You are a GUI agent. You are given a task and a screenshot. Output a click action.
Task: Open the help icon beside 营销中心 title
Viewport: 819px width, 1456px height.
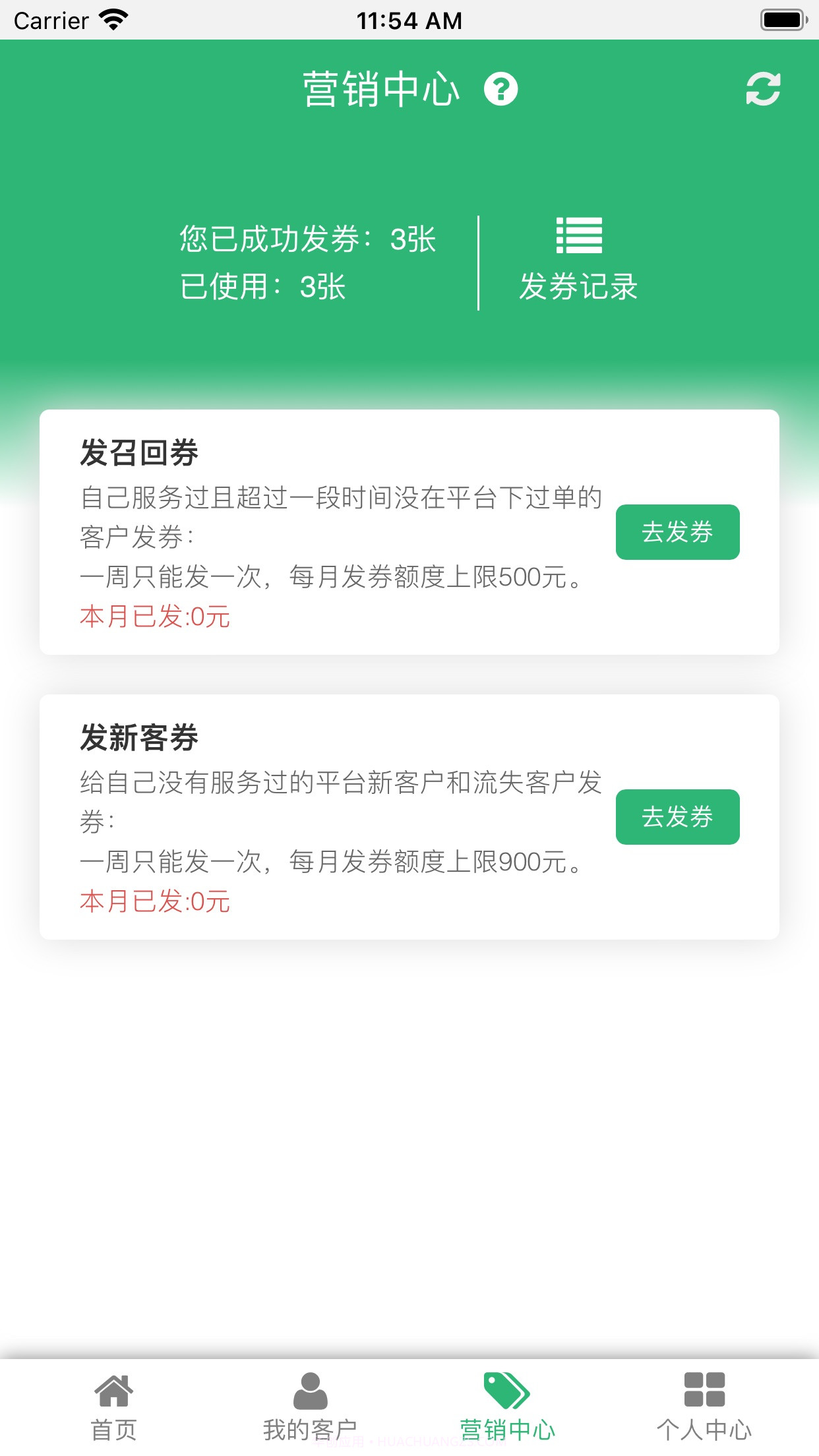coord(500,88)
